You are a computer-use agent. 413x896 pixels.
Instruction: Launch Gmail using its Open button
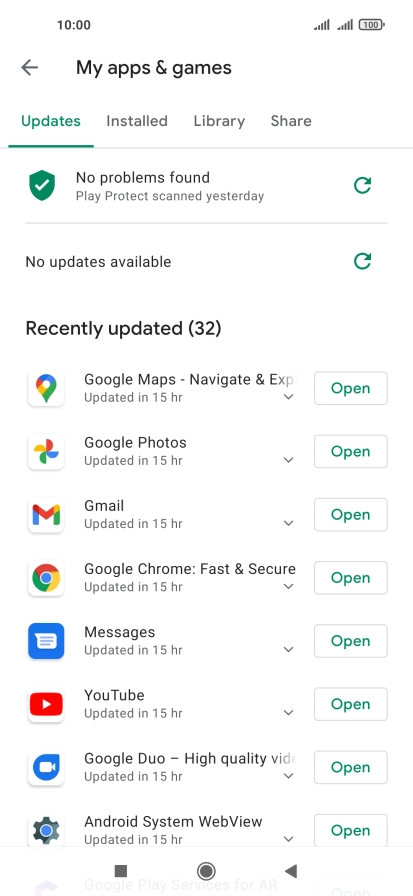pos(351,514)
